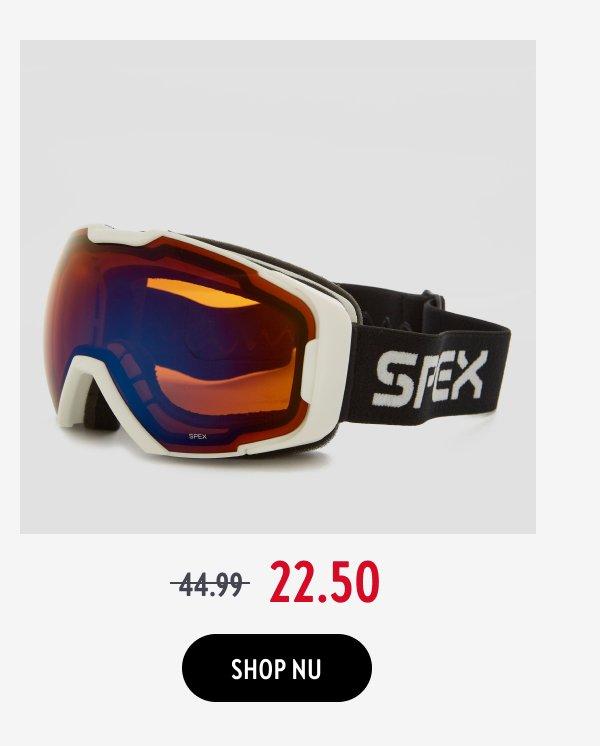Open the SPEX ski goggles product image

(278, 287)
